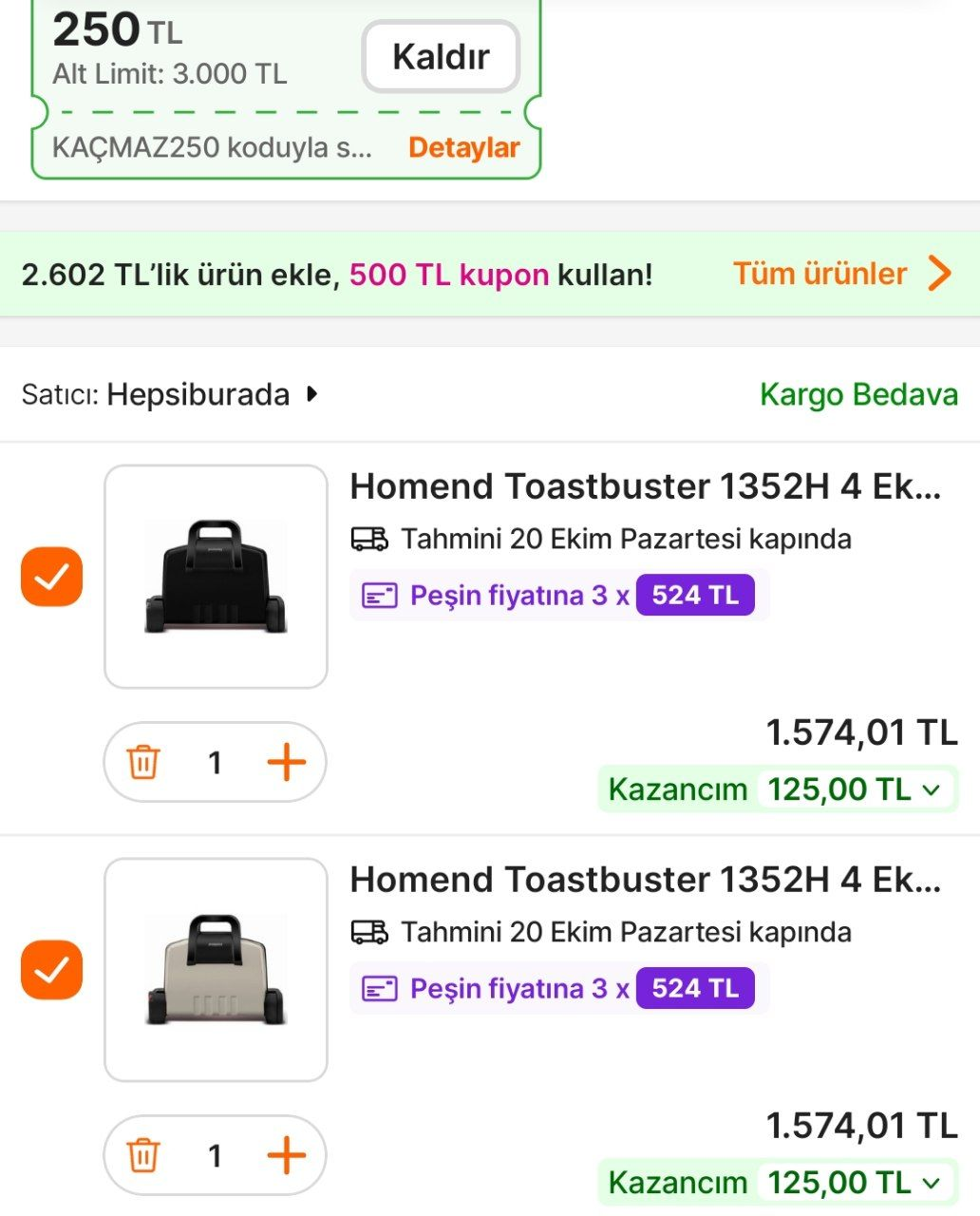Increase quantity of the black Toastbuster
Image resolution: width=980 pixels, height=1216 pixels.
tap(286, 762)
